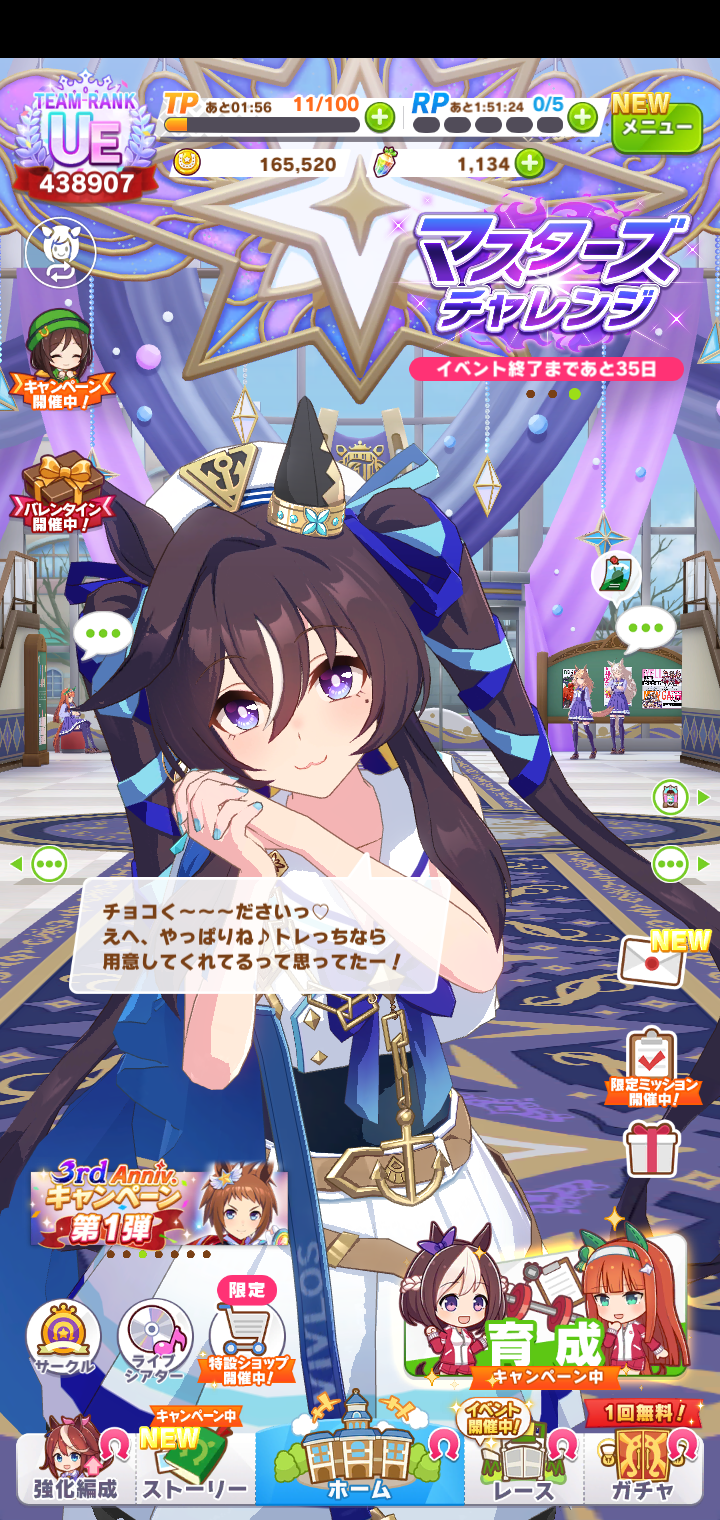Open the 特設ショップ limited shop
Screen dimensions: 720x1520
pyautogui.click(x=247, y=1338)
